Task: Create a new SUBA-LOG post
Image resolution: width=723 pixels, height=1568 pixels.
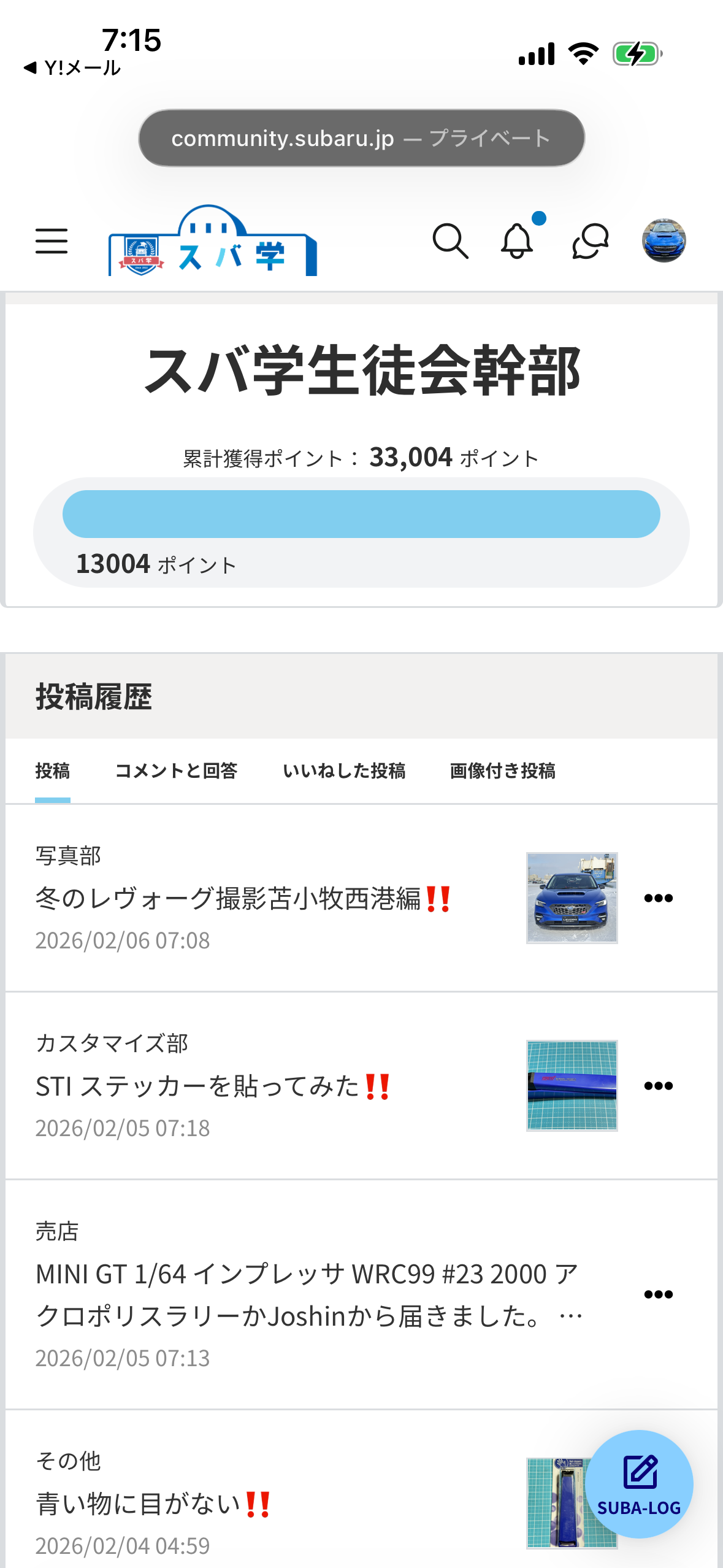Action: (x=639, y=1483)
